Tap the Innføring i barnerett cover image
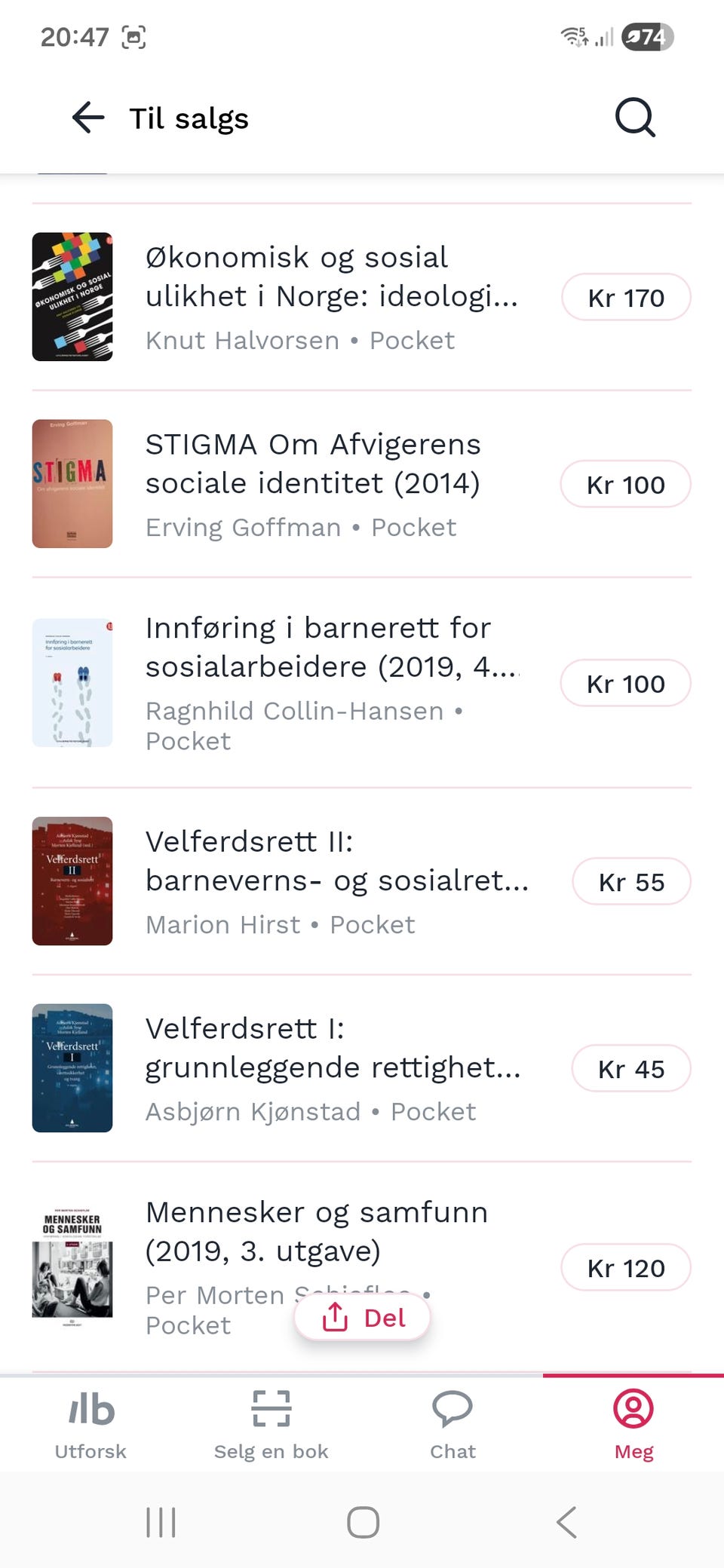The width and height of the screenshot is (724, 1568). [71, 682]
